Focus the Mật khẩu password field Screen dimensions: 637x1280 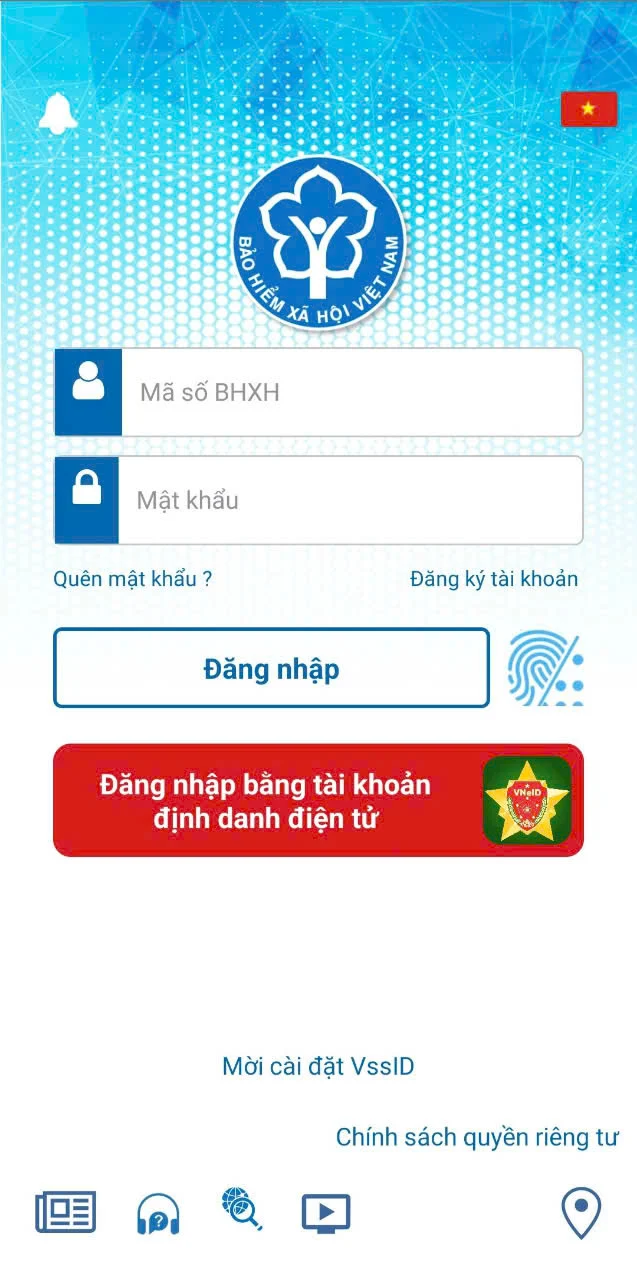350,500
